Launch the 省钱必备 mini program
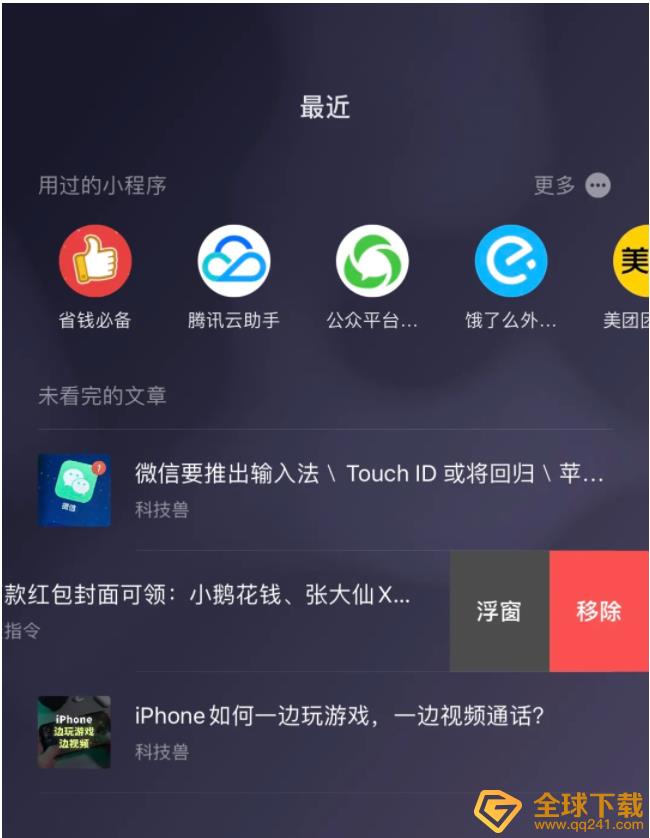This screenshot has width=650, height=838. (x=95, y=262)
